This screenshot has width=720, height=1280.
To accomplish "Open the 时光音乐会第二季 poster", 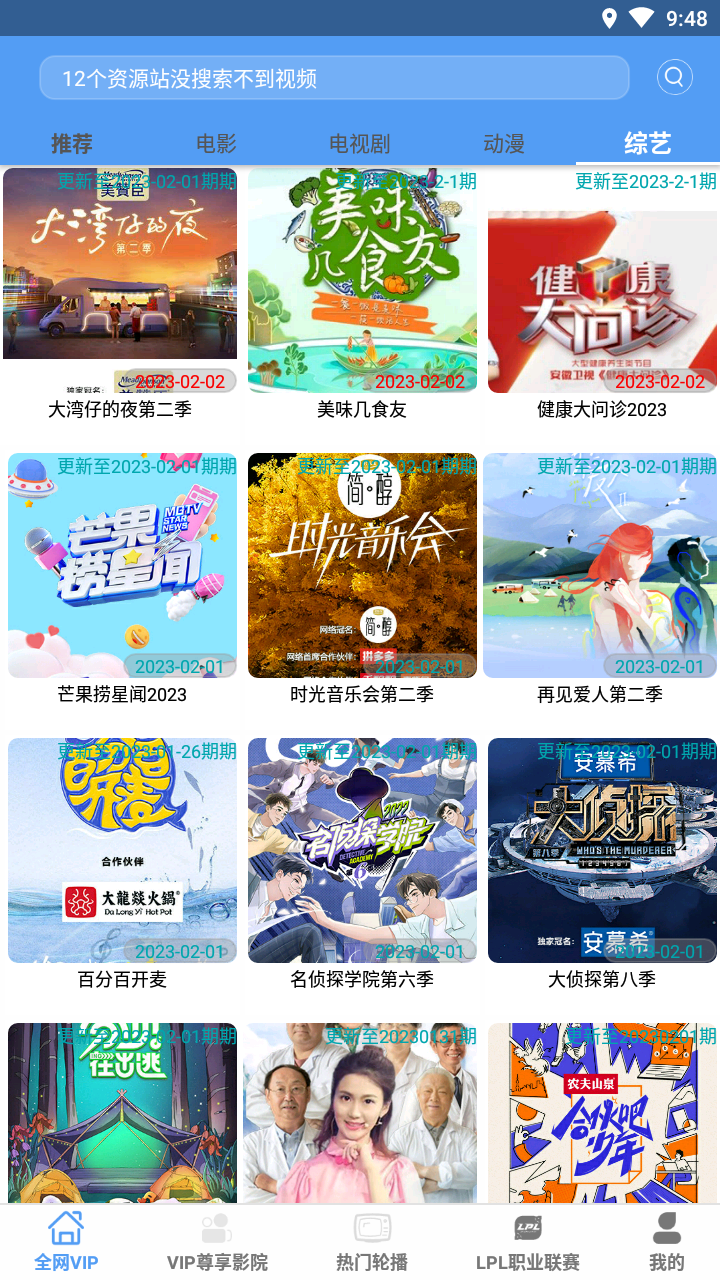I will (x=361, y=566).
